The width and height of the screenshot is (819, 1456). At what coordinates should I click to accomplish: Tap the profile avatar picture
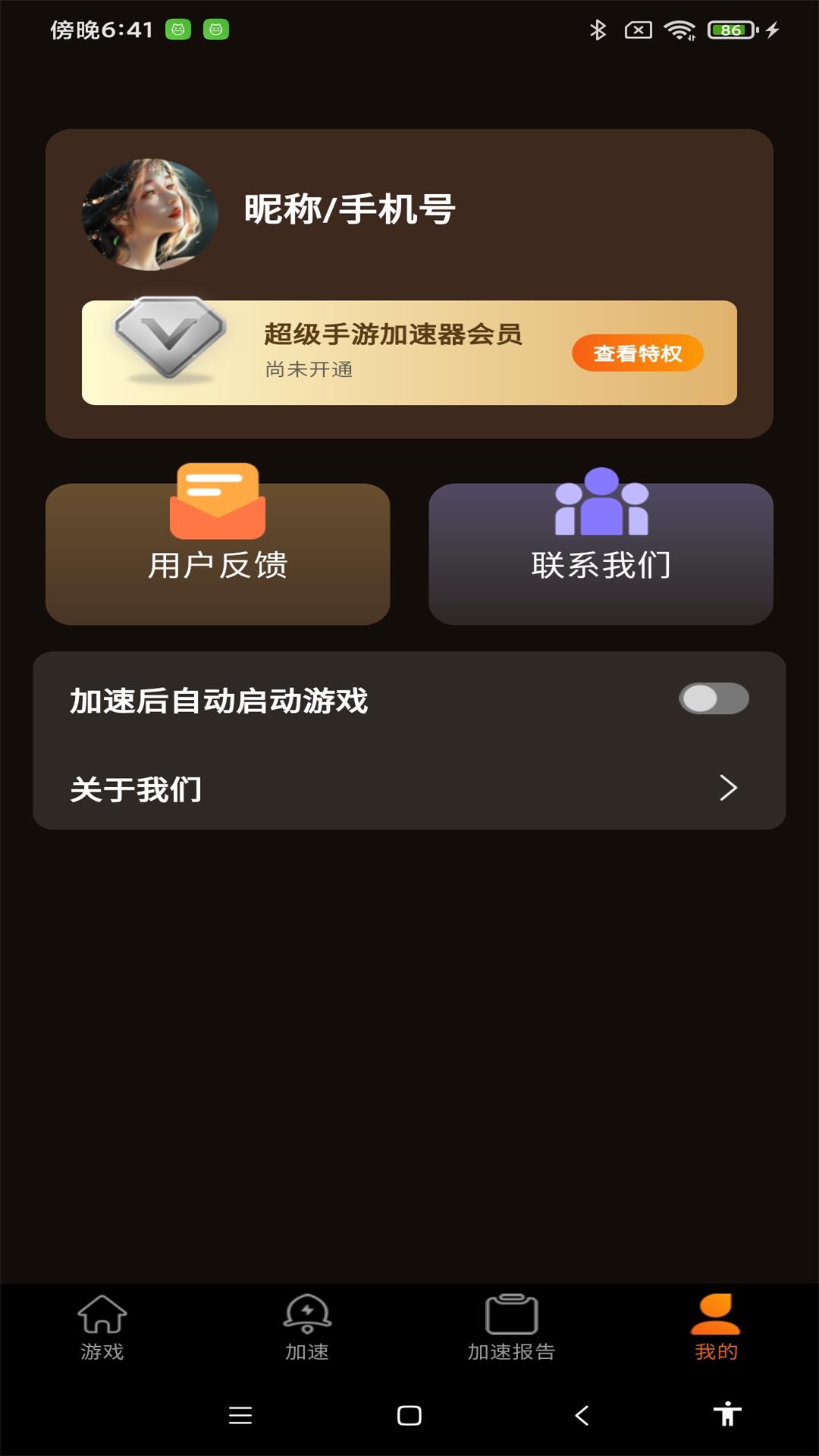(149, 215)
